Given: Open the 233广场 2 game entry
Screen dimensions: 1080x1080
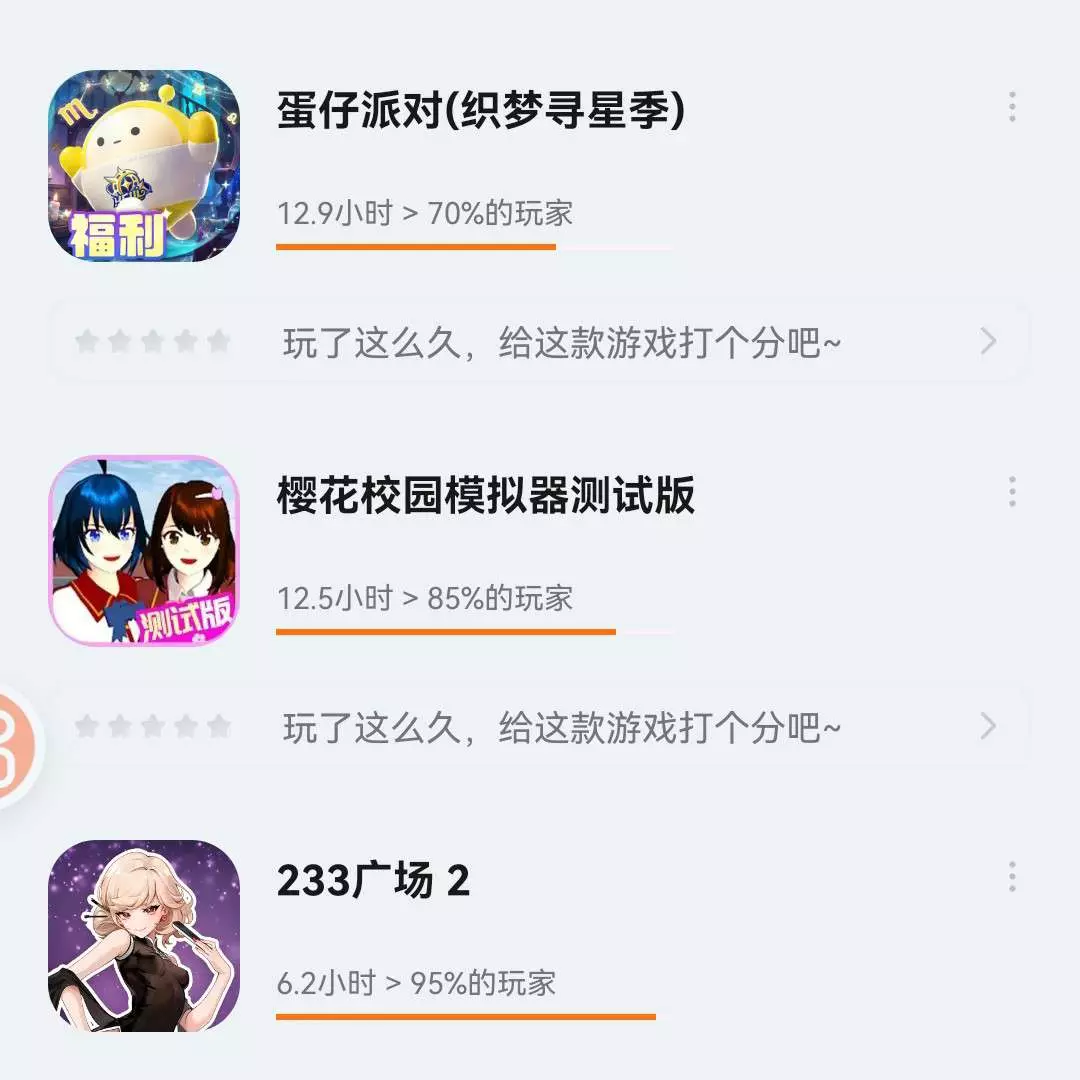Looking at the screenshot, I should [x=373, y=882].
